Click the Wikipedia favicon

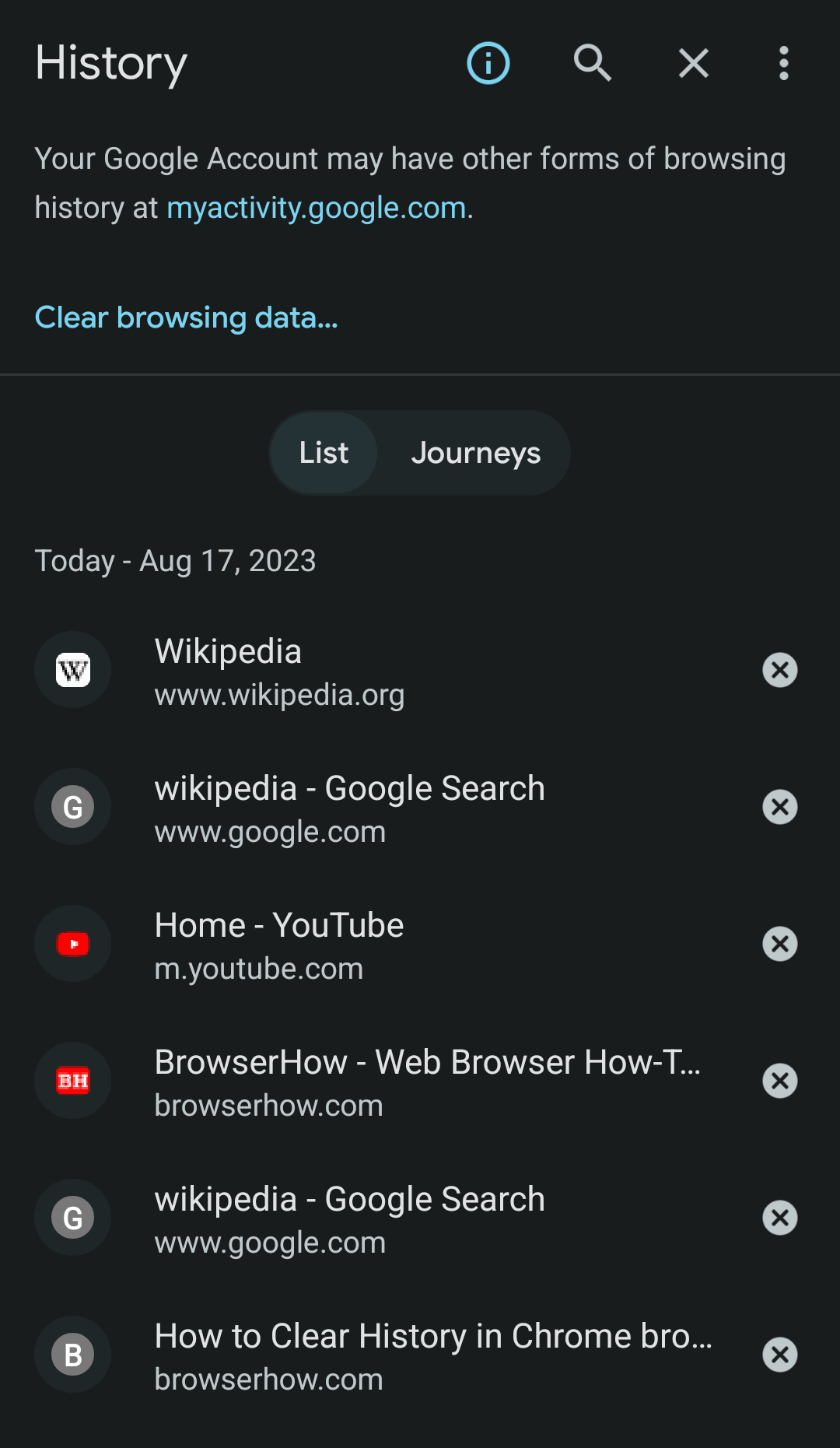point(72,670)
